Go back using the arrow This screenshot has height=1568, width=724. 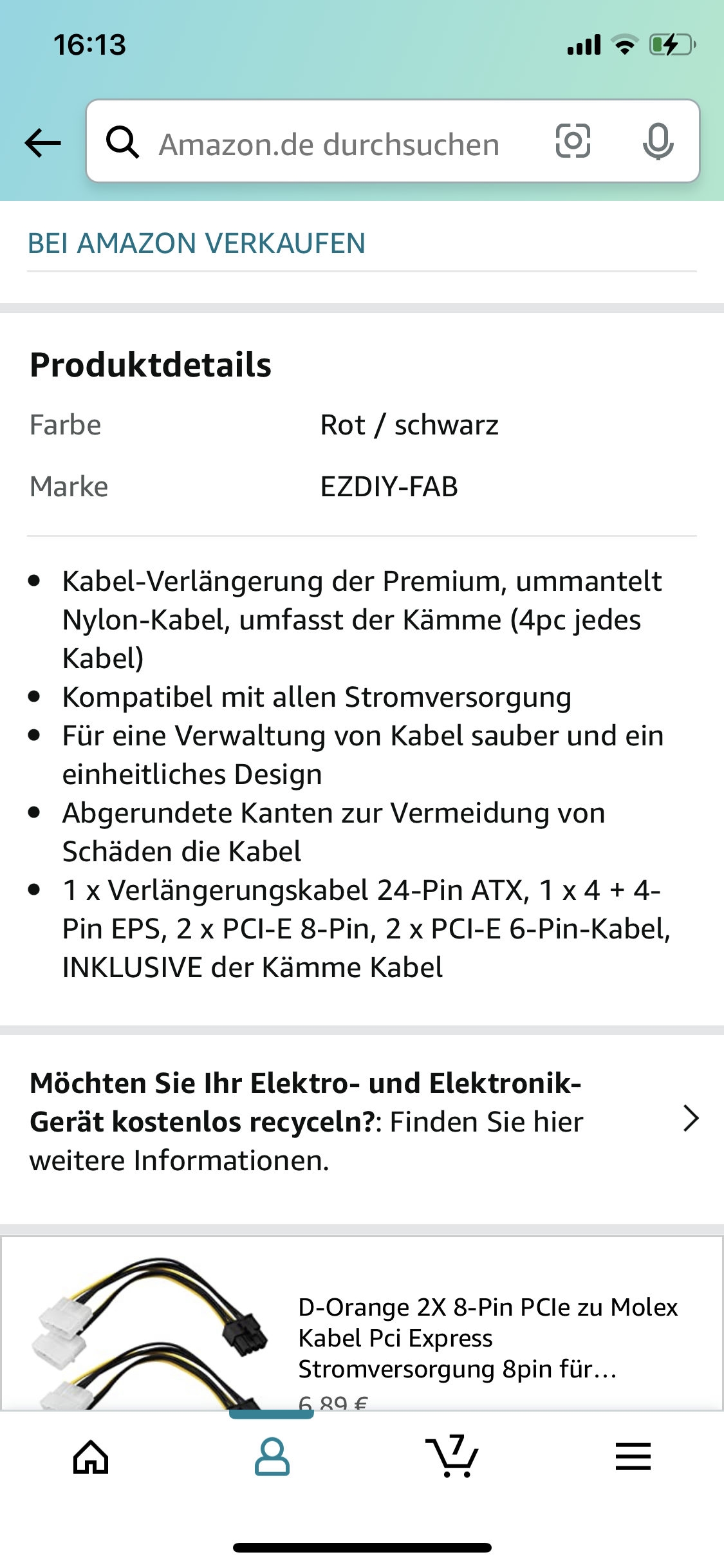[x=42, y=142]
